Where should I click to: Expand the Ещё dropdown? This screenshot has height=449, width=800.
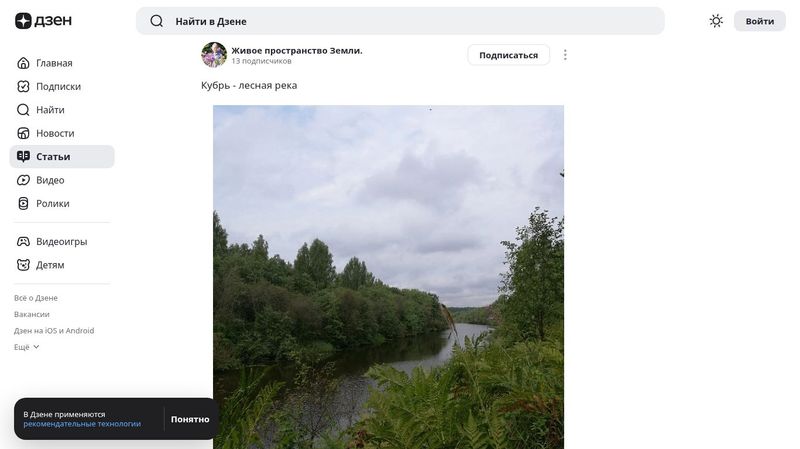[27, 347]
